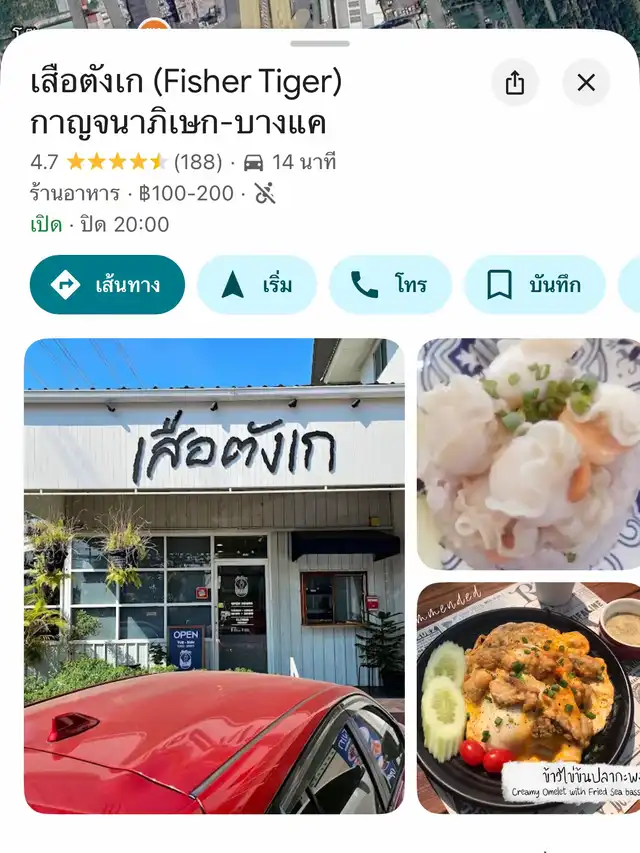Open the shrimp dumpling dish photo
The height and width of the screenshot is (853, 640).
click(528, 454)
